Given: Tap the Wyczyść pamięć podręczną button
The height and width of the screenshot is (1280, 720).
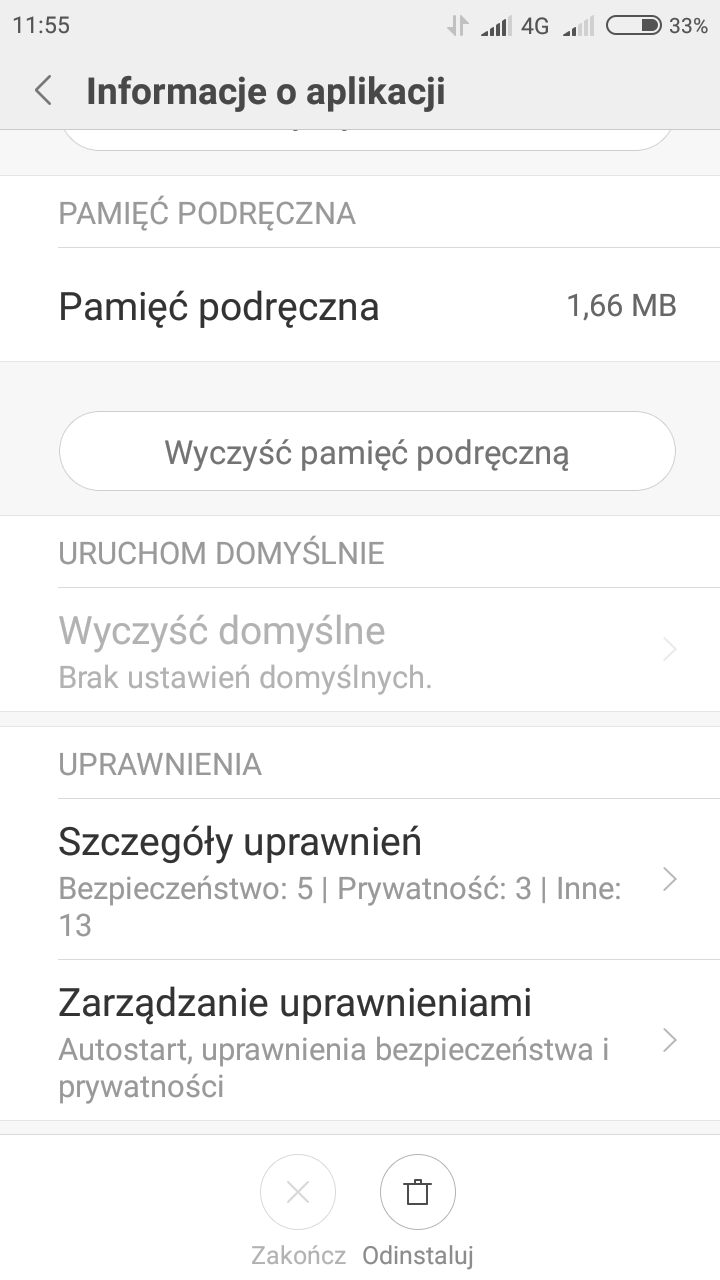Looking at the screenshot, I should tap(367, 452).
